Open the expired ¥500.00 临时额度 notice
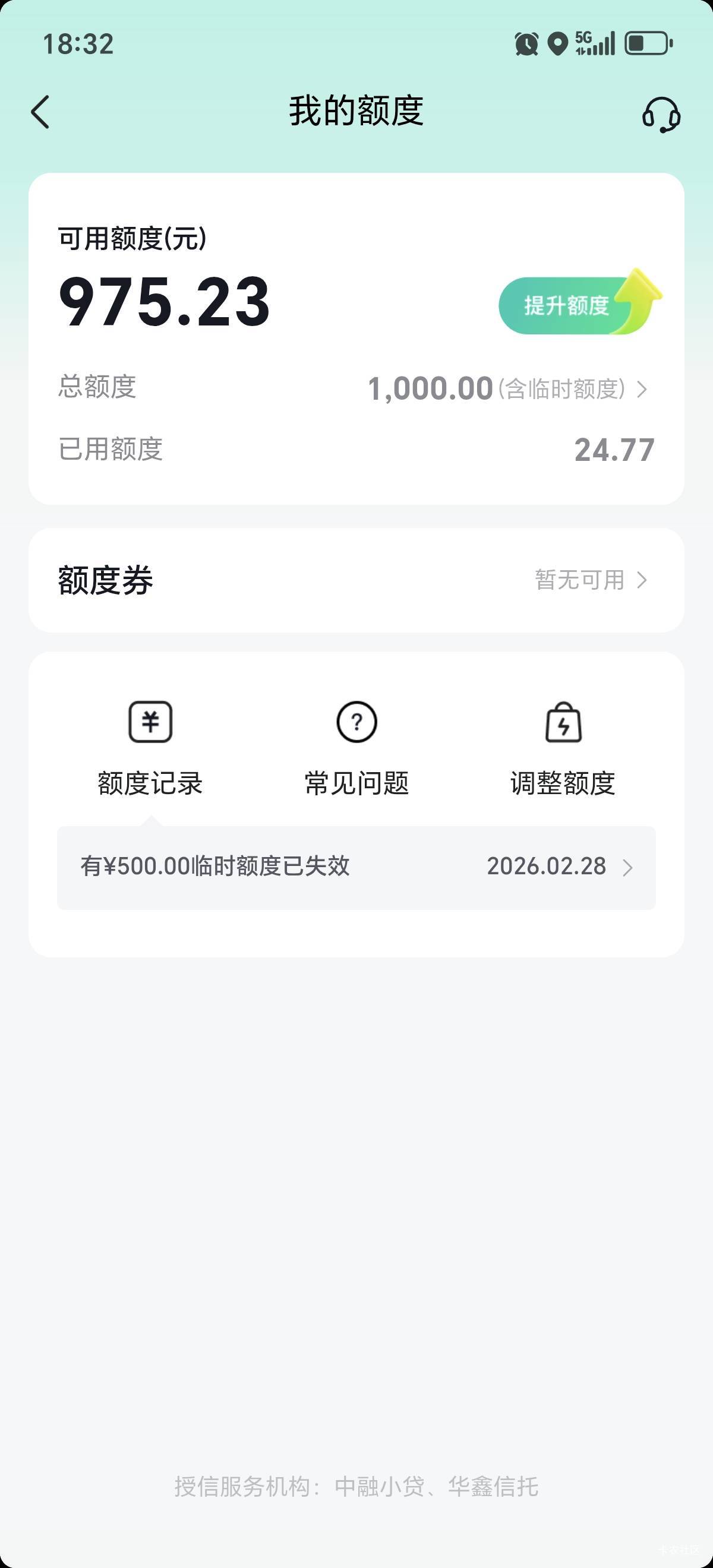This screenshot has width=713, height=1568. click(x=356, y=867)
